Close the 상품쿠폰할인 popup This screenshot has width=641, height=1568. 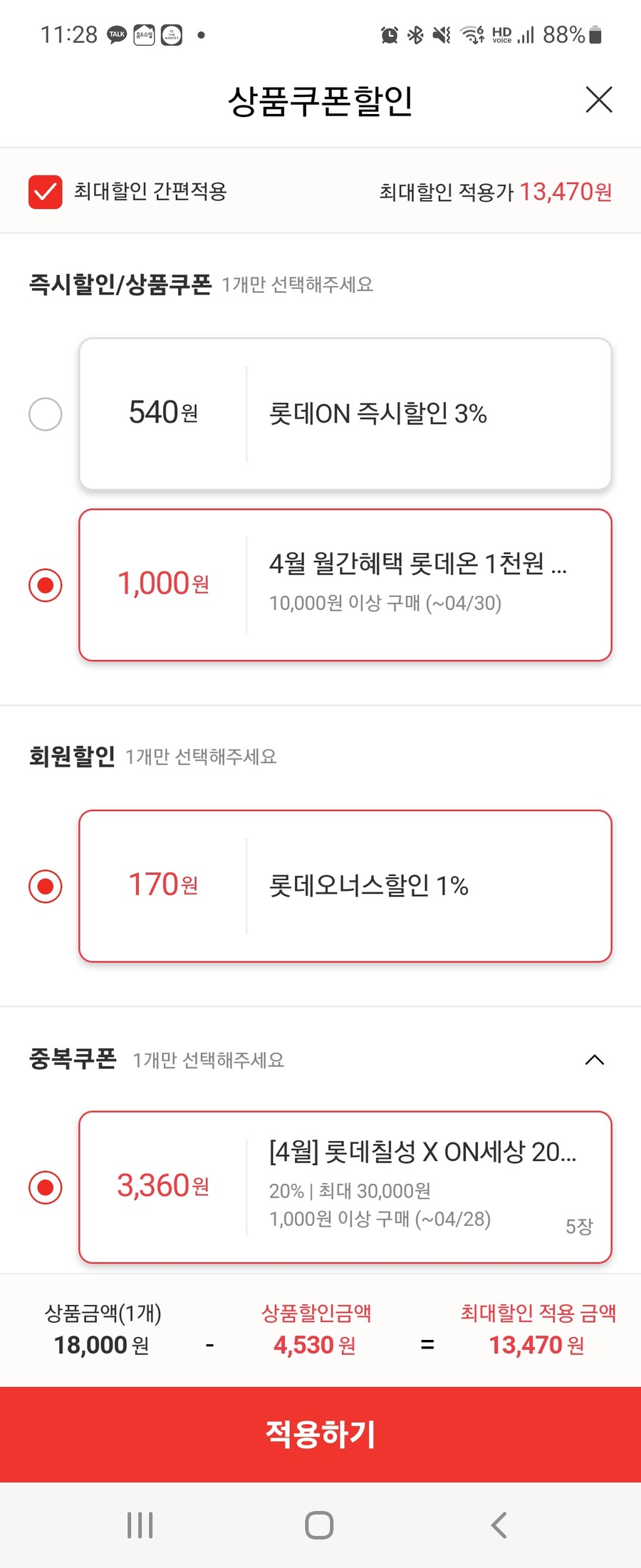click(x=598, y=100)
